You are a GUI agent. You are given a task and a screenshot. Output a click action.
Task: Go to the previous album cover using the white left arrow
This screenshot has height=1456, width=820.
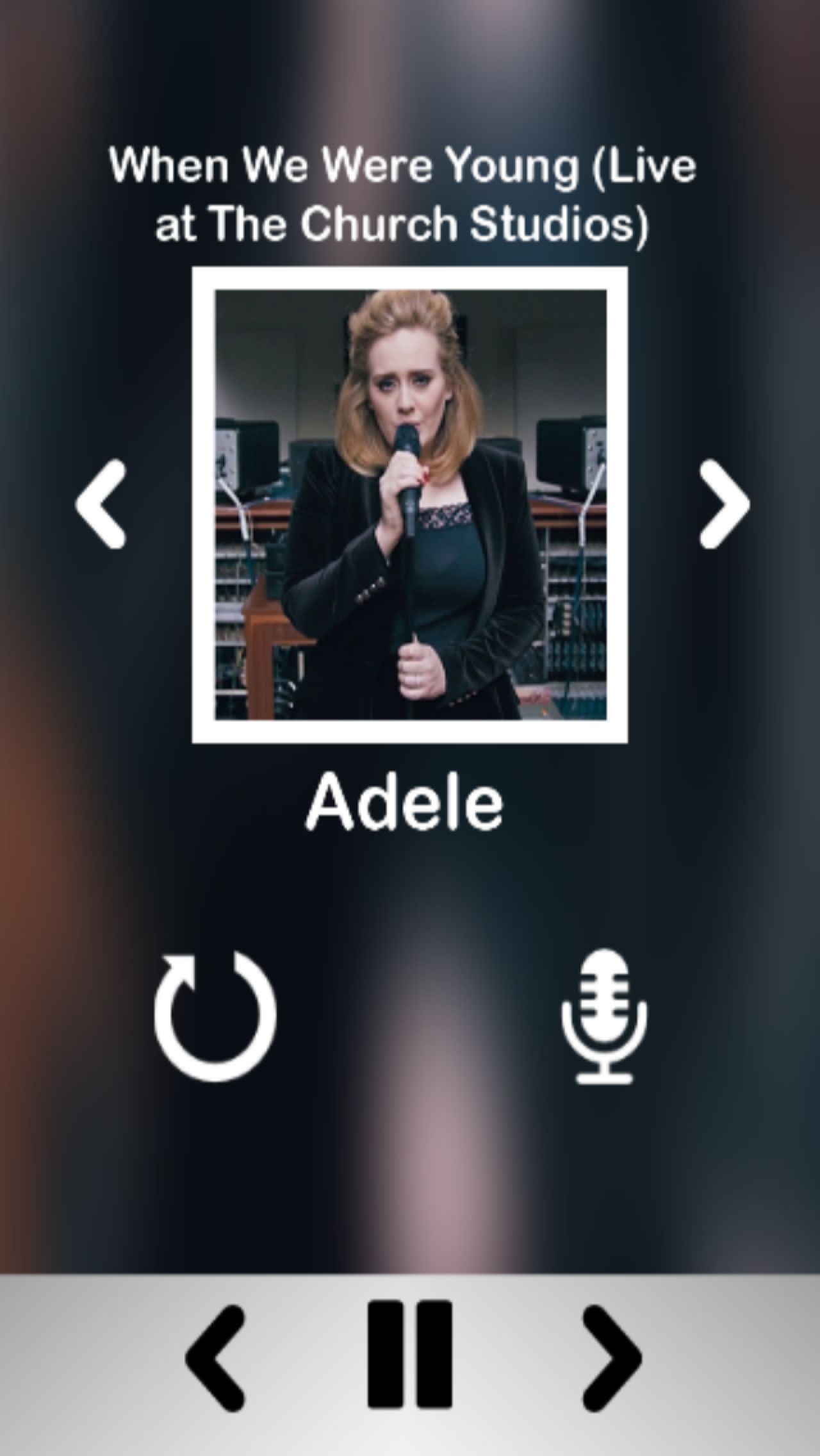point(101,504)
